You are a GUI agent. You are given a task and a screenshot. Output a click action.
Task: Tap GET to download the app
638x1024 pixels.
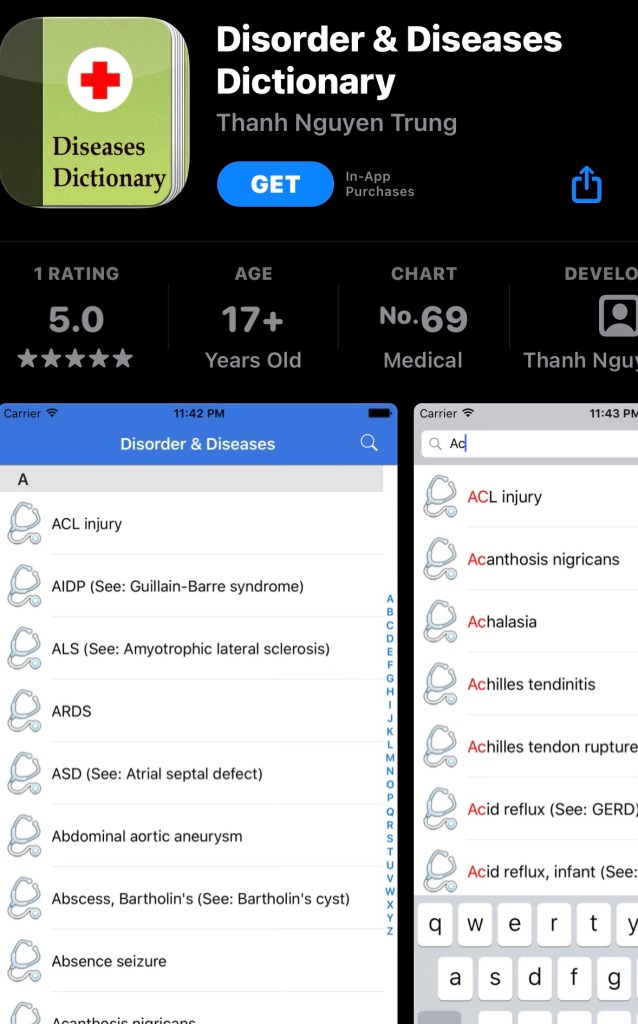coord(275,184)
